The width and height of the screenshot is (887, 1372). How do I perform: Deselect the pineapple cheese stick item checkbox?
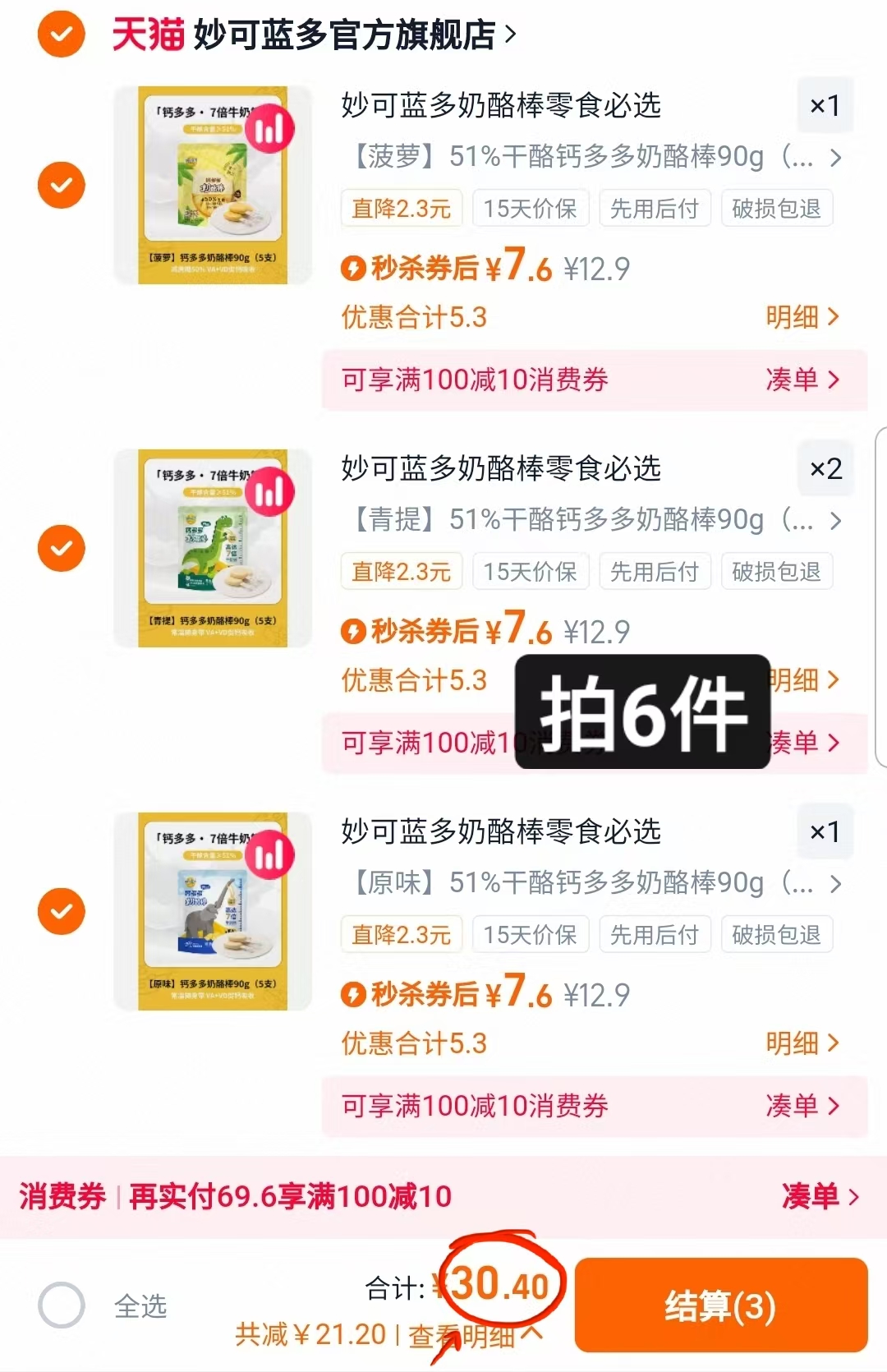point(61,185)
